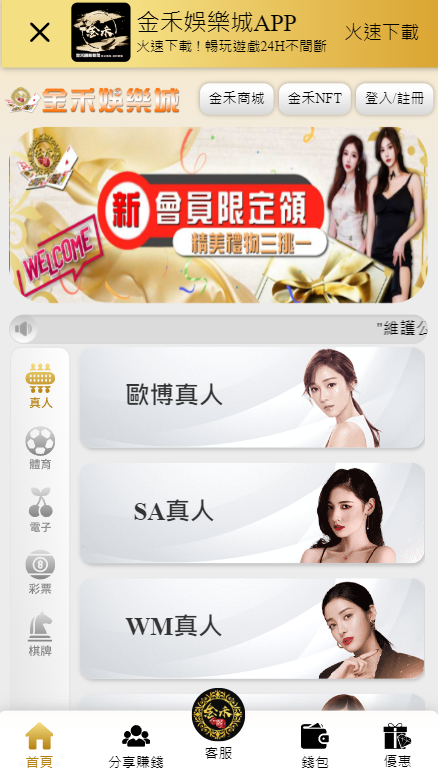The height and width of the screenshot is (778, 438).
Task: Open the 金禾商城 shop
Action: 237,99
